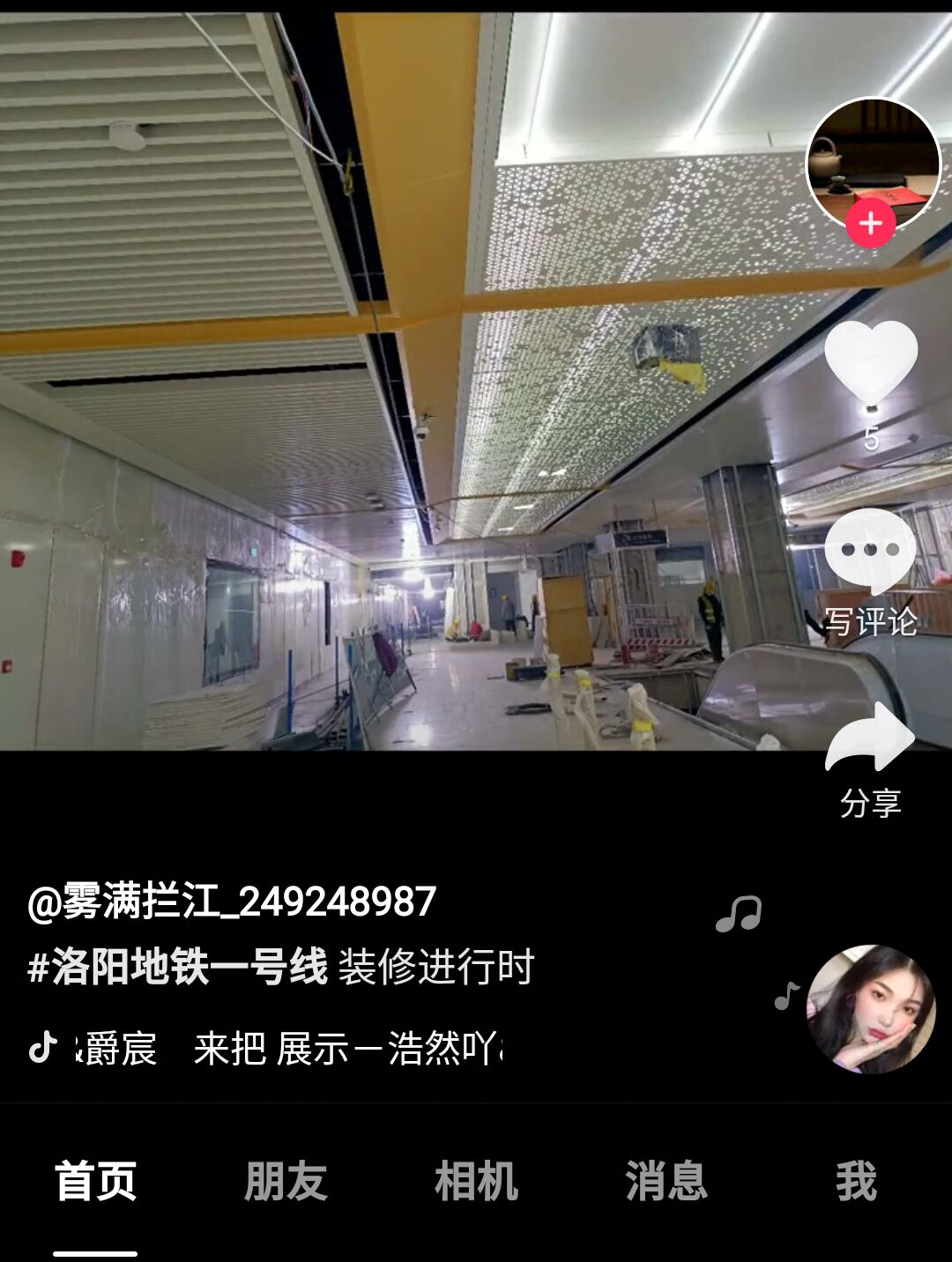Viewport: 952px width, 1262px height.
Task: Go to the 消息 tab
Action: click(x=666, y=1182)
